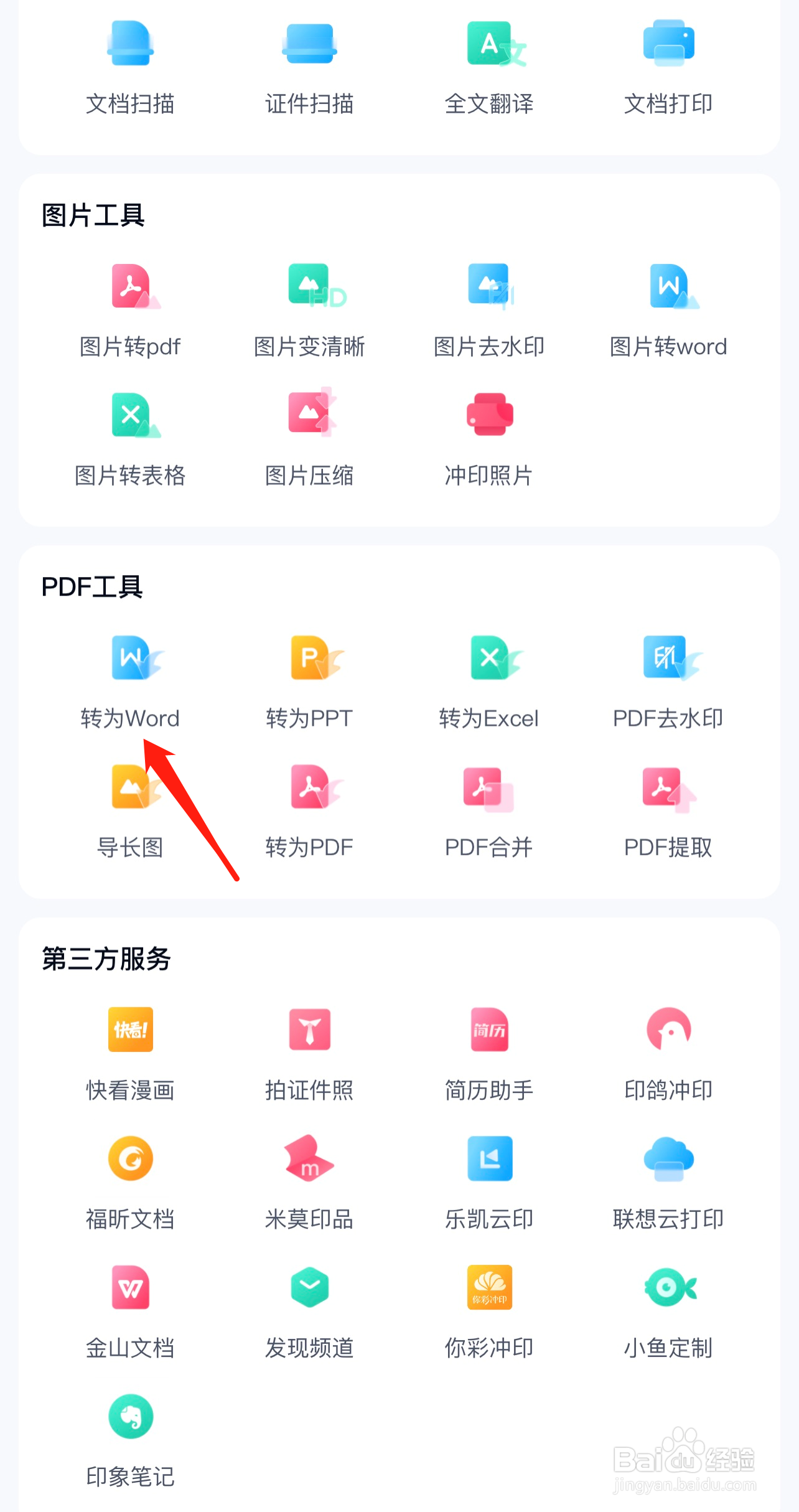Open the 拍证件照 ID photo service
Viewport: 799px width, 1512px height.
(x=309, y=1054)
